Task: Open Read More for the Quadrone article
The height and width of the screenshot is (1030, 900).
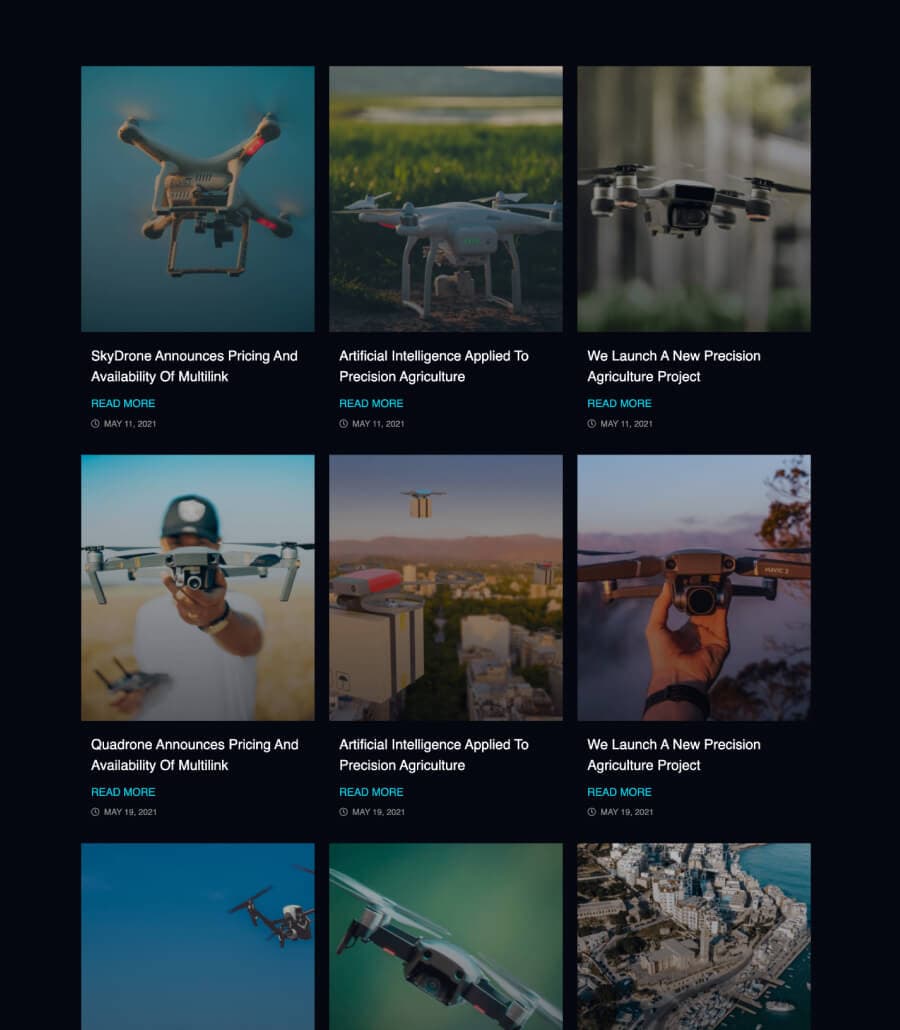Action: (123, 792)
